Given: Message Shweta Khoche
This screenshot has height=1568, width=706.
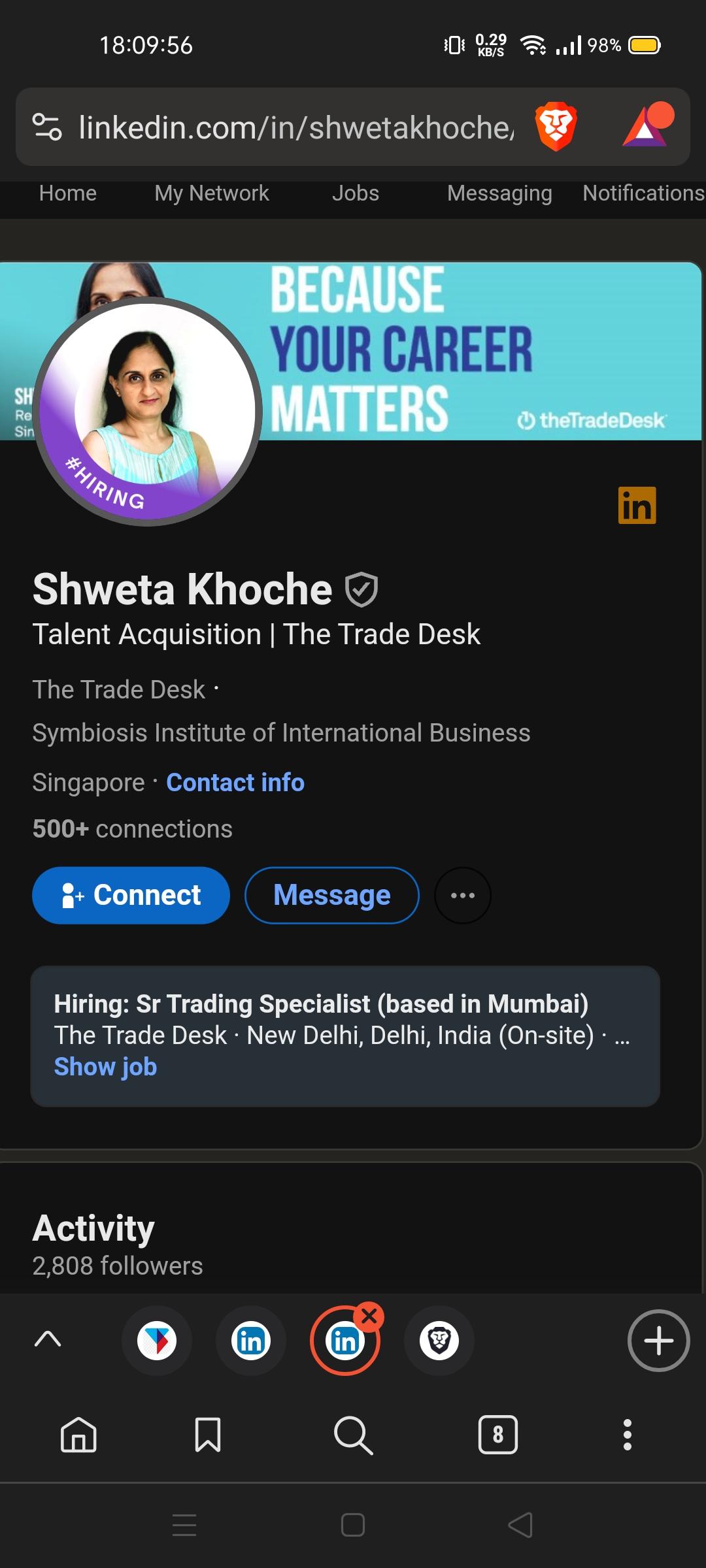Looking at the screenshot, I should (331, 895).
